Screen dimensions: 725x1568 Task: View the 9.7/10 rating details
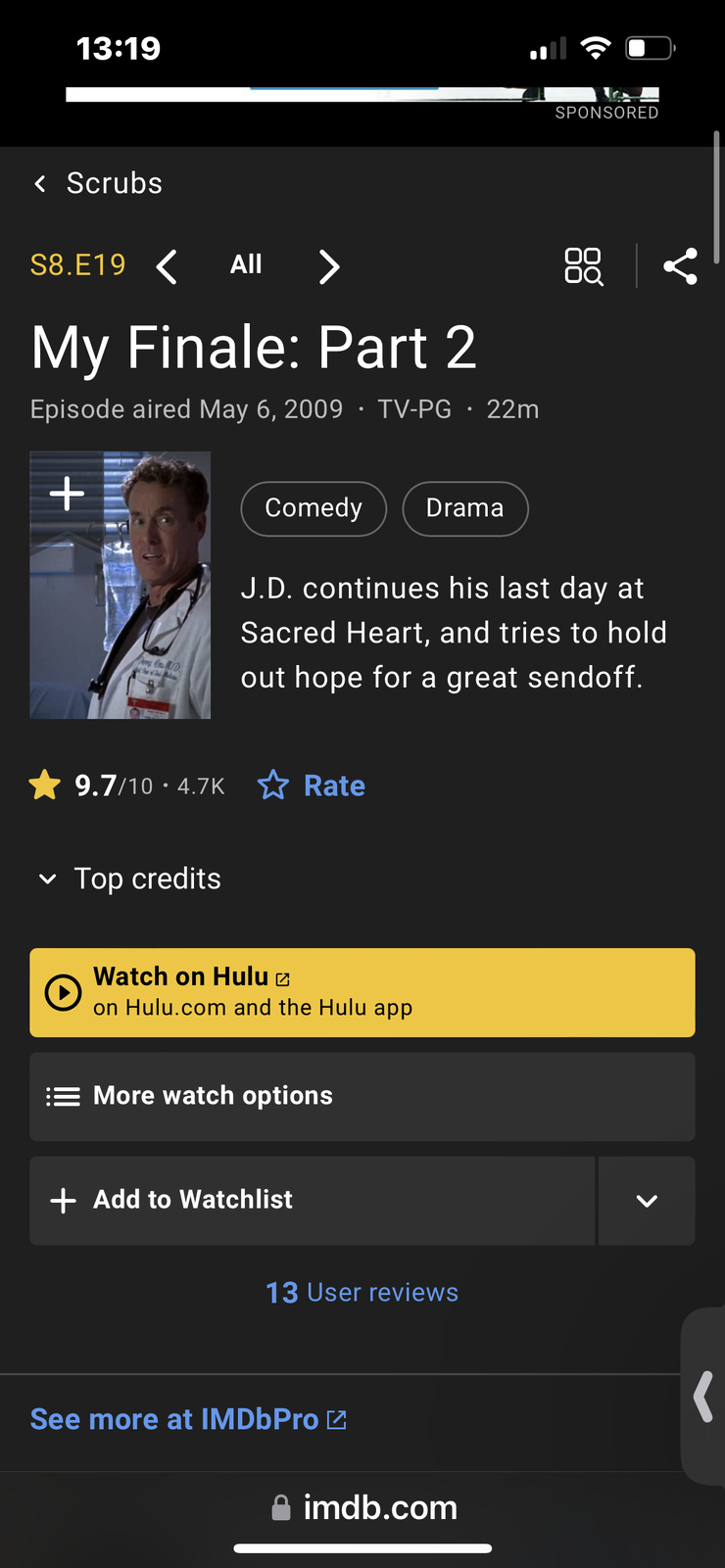coord(127,785)
